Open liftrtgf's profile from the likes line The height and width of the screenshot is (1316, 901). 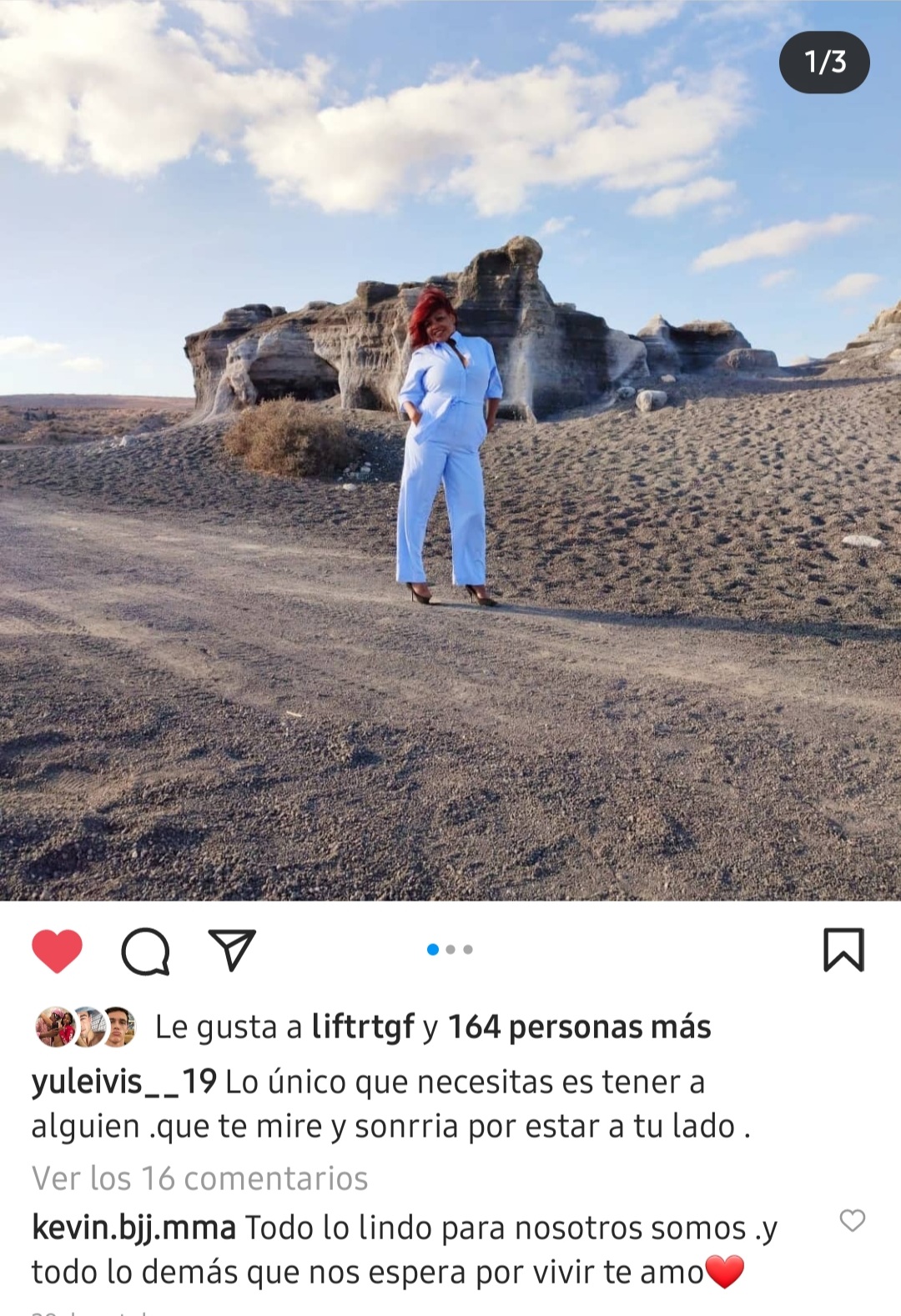coord(362,1027)
